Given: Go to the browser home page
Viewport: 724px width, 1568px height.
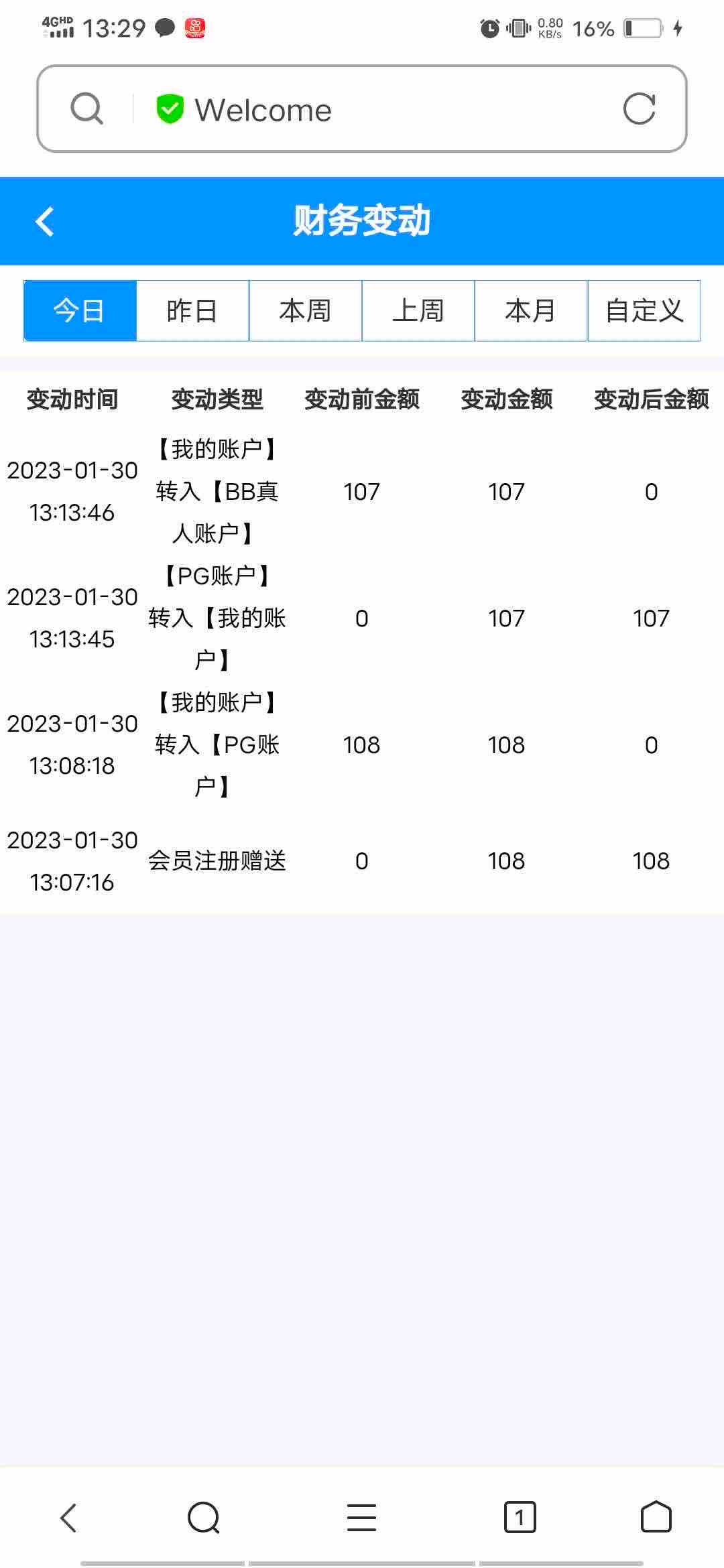Looking at the screenshot, I should click(x=656, y=1517).
